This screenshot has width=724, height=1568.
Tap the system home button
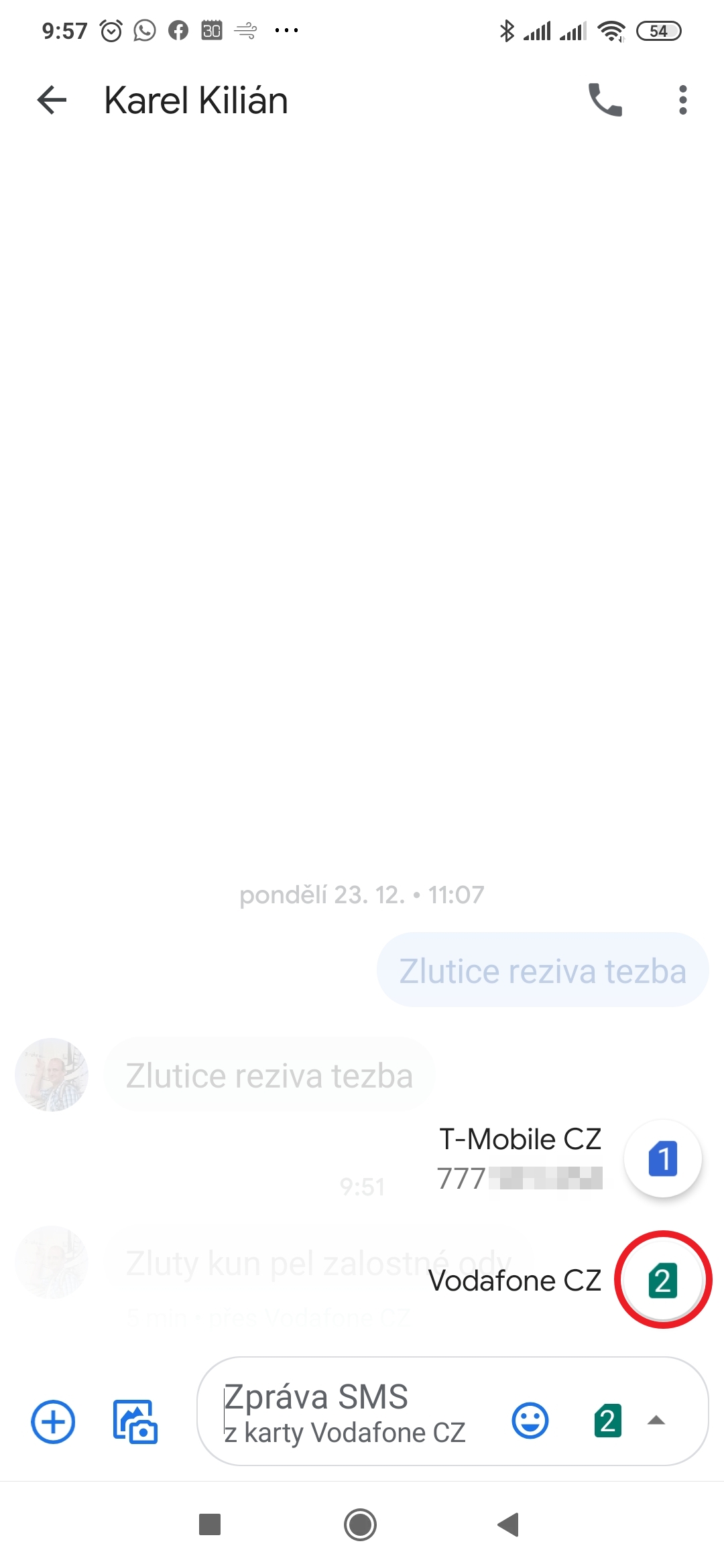[361, 1525]
